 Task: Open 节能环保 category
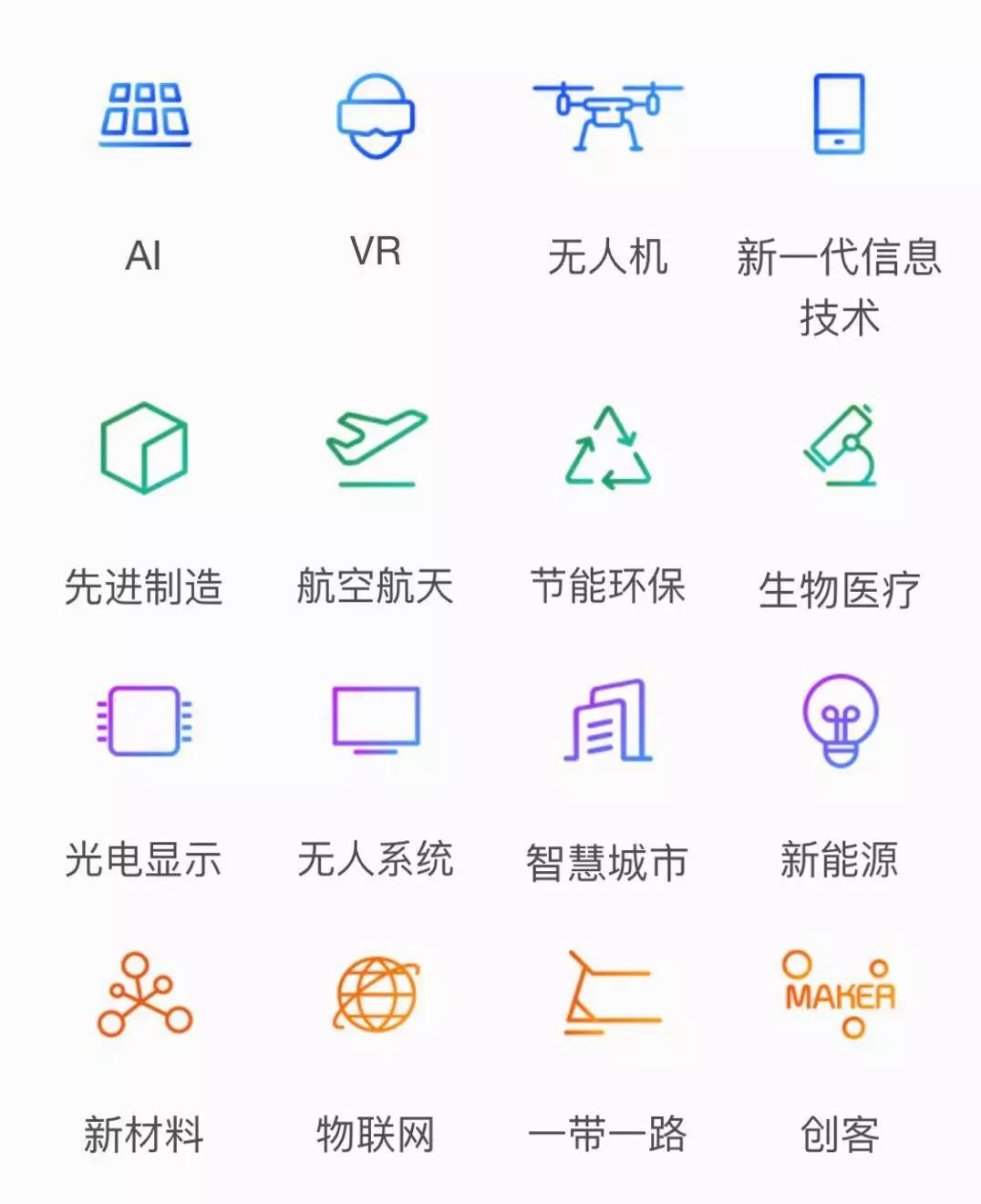point(607,447)
